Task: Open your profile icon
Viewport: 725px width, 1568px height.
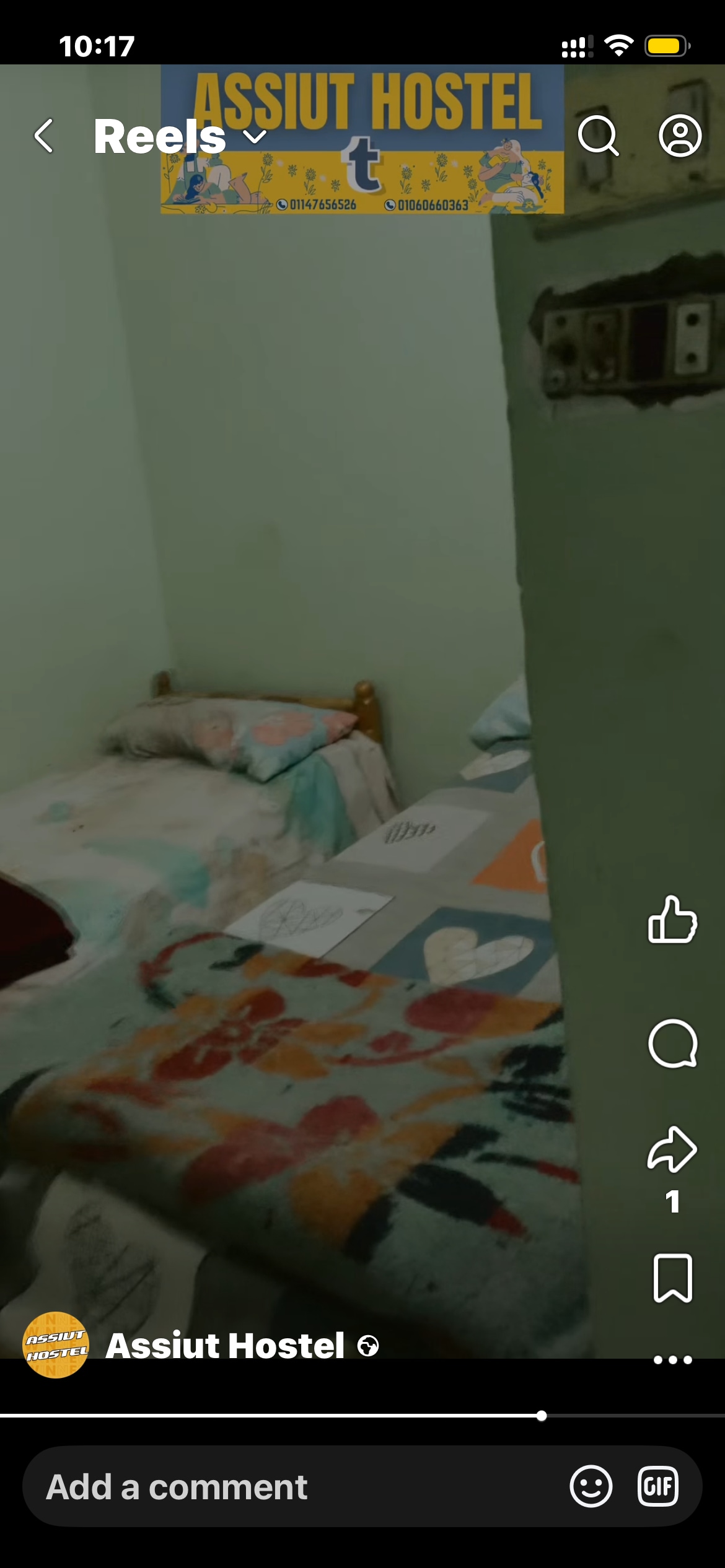Action: (680, 136)
